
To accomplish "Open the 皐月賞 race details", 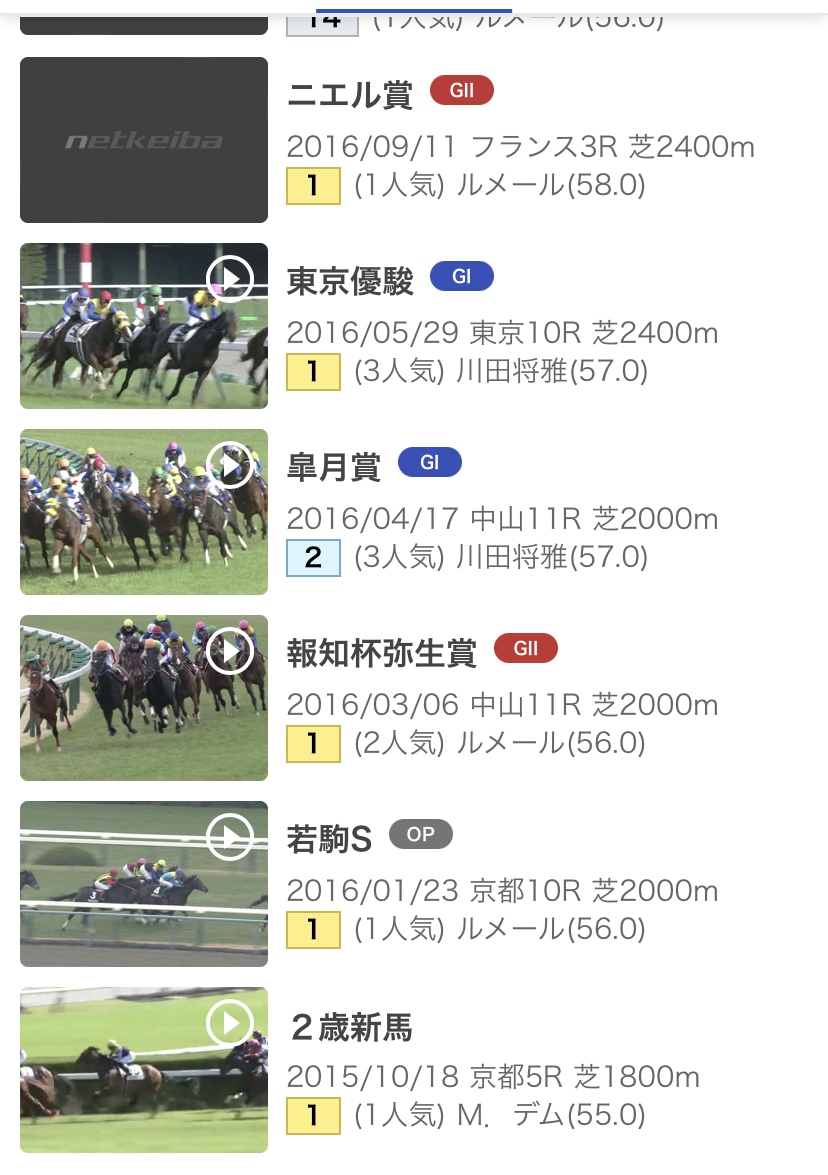I will coord(334,467).
